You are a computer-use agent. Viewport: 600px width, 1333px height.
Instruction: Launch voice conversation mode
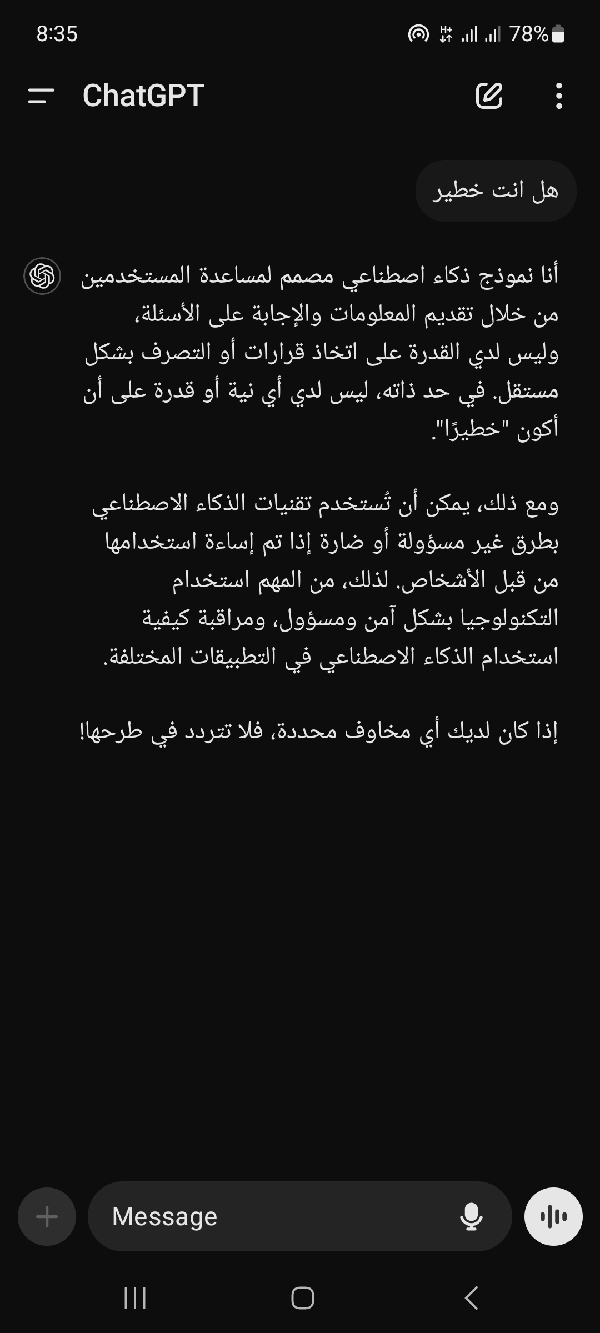coord(553,1217)
